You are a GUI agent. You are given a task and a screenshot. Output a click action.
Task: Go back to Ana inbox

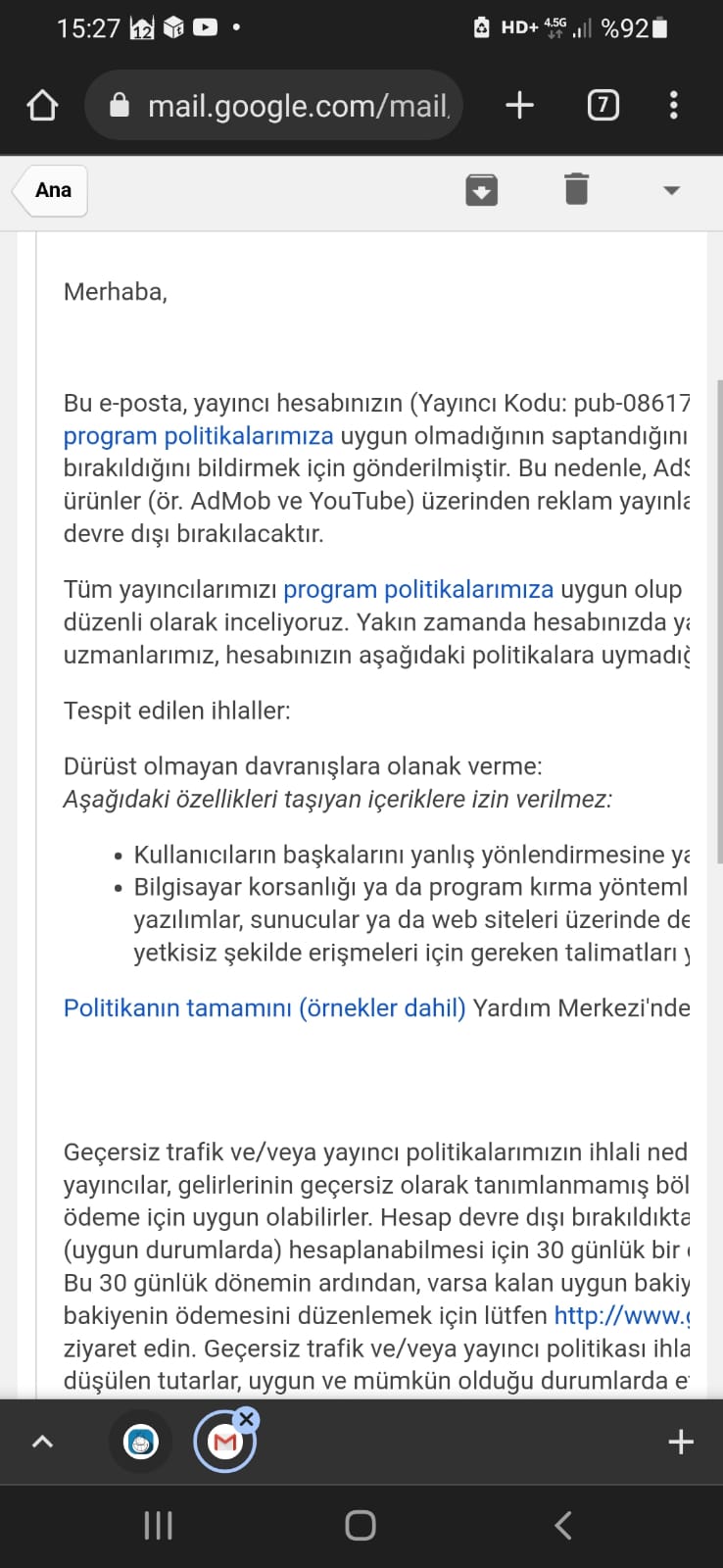coord(50,190)
